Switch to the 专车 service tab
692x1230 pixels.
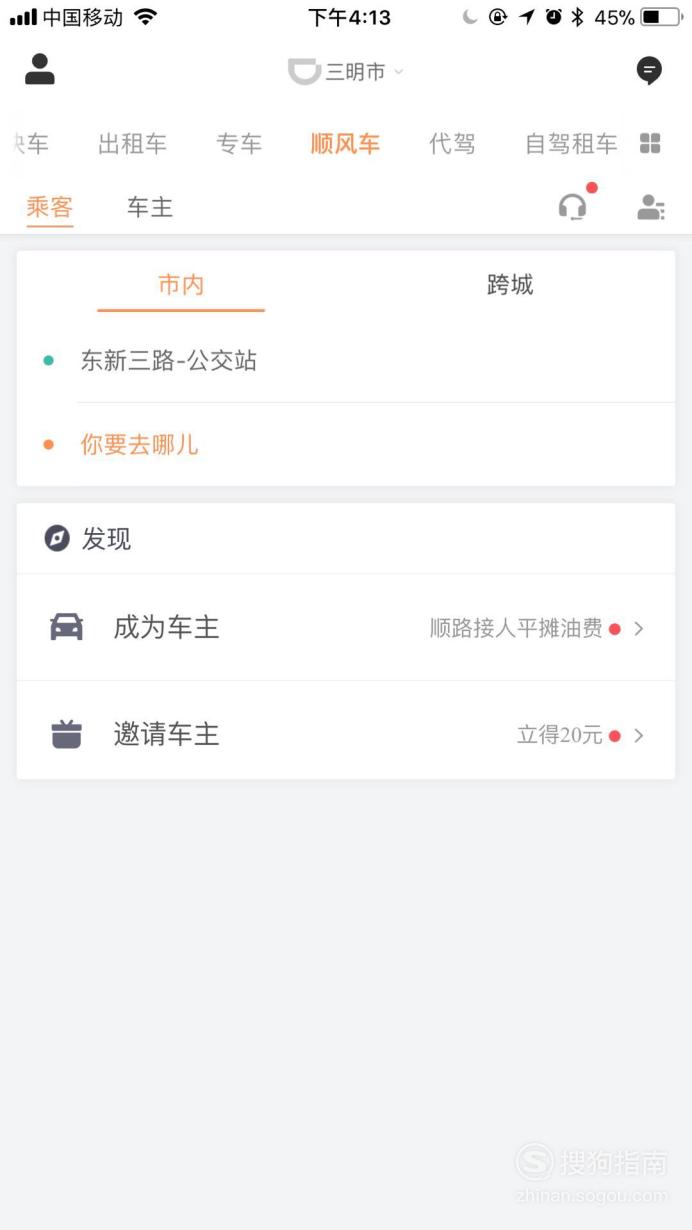239,144
